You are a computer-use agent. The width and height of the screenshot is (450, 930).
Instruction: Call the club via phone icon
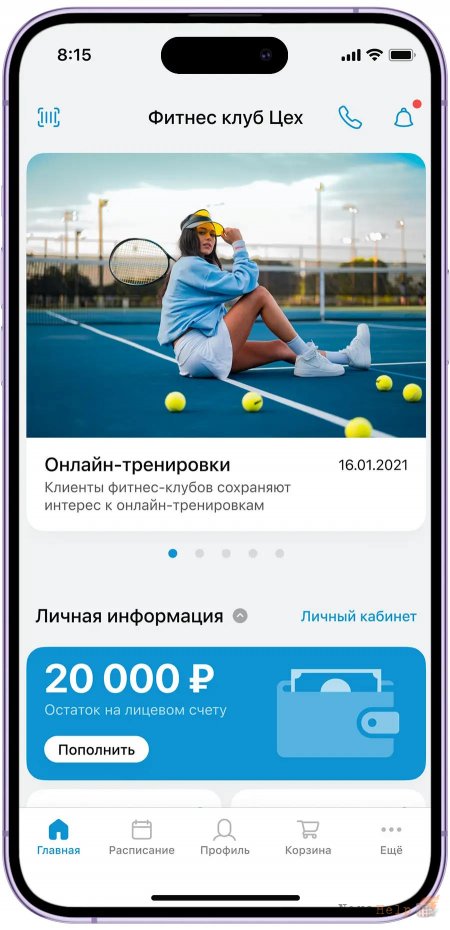[x=350, y=117]
